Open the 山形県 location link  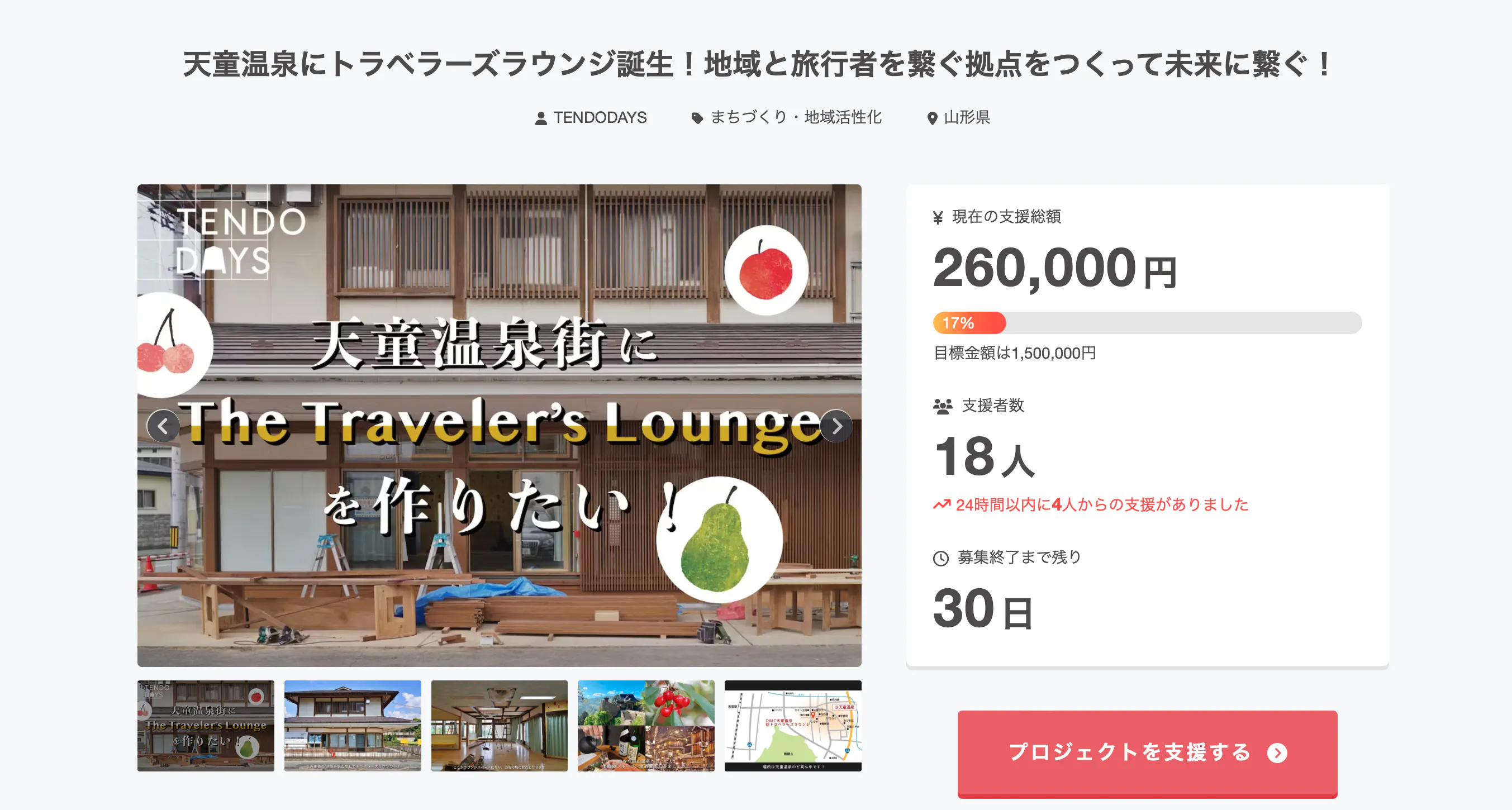pos(966,117)
